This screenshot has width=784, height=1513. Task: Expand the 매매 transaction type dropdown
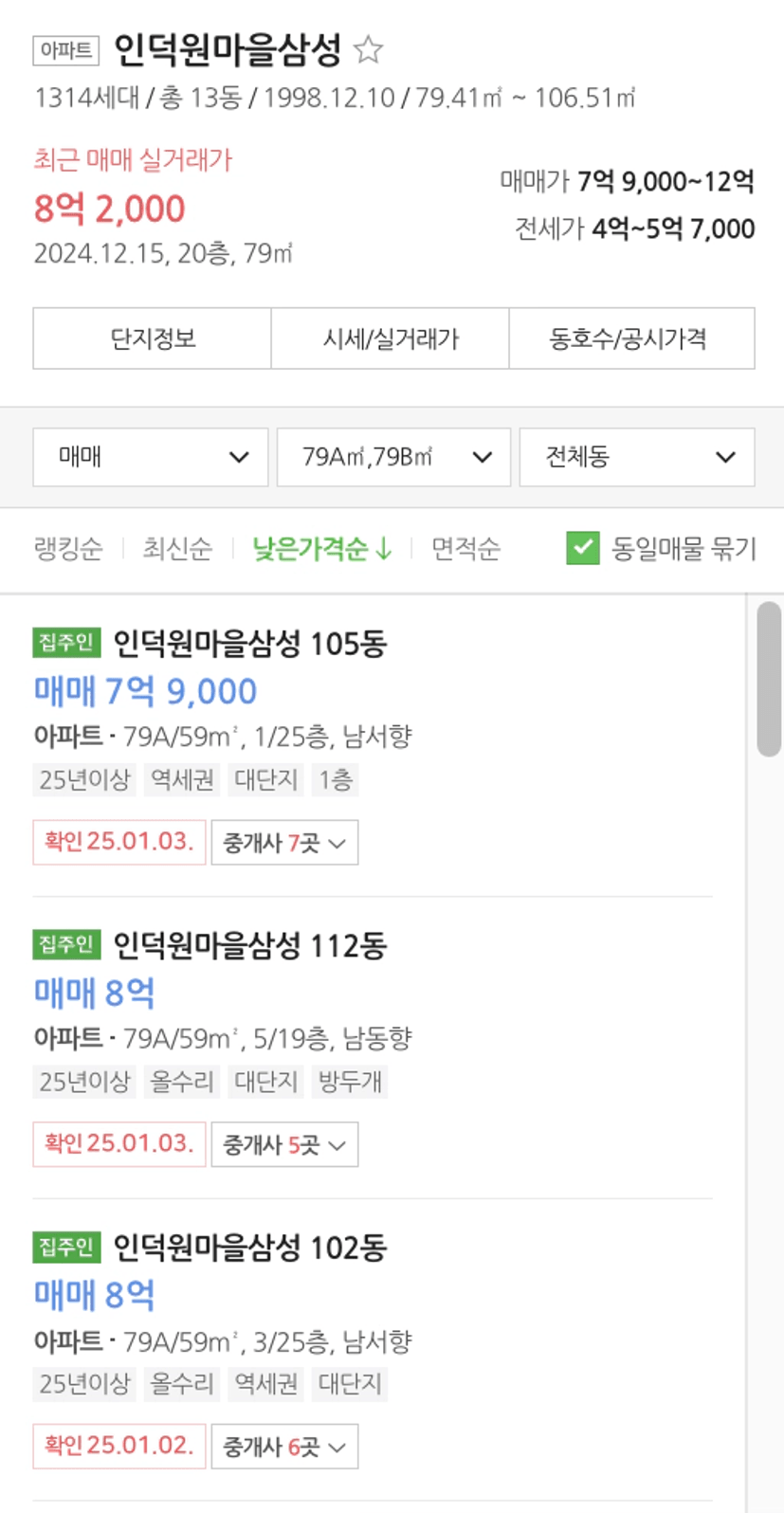pyautogui.click(x=151, y=457)
